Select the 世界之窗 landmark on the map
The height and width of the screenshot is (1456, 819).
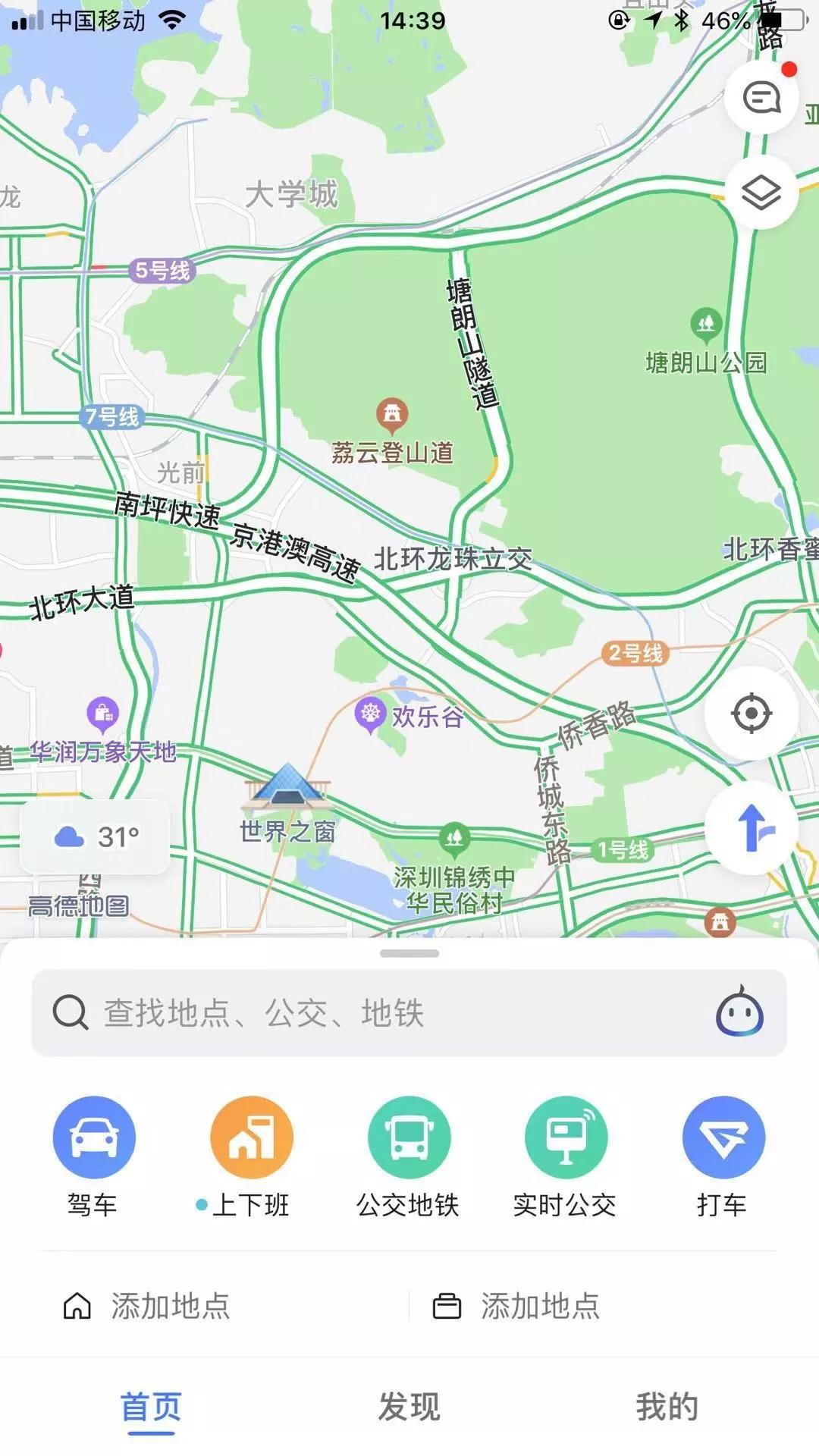pyautogui.click(x=287, y=789)
